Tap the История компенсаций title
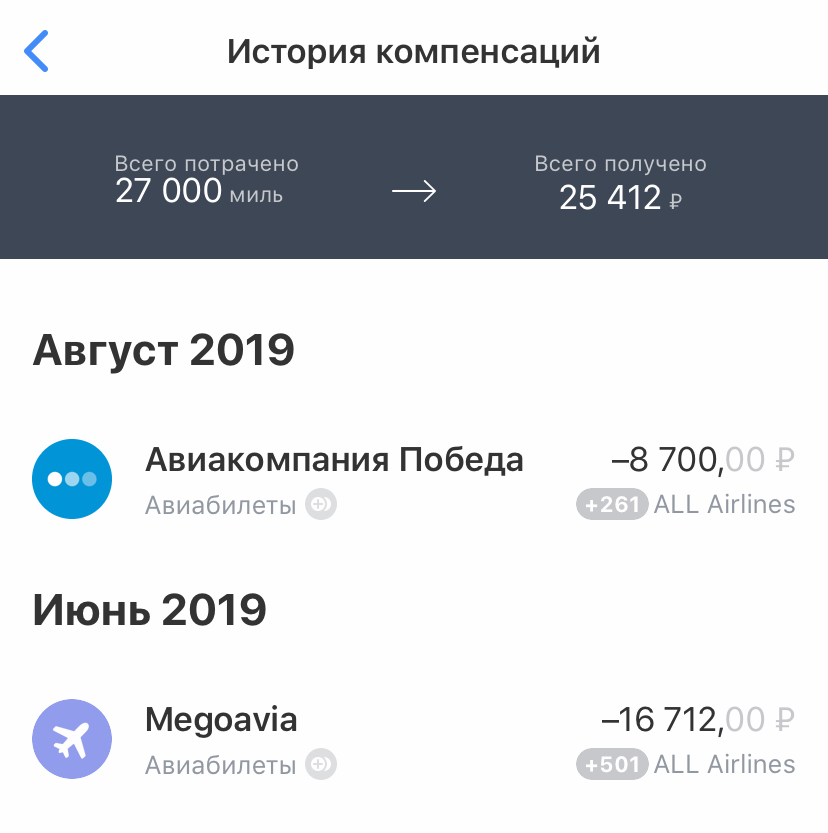 [414, 50]
